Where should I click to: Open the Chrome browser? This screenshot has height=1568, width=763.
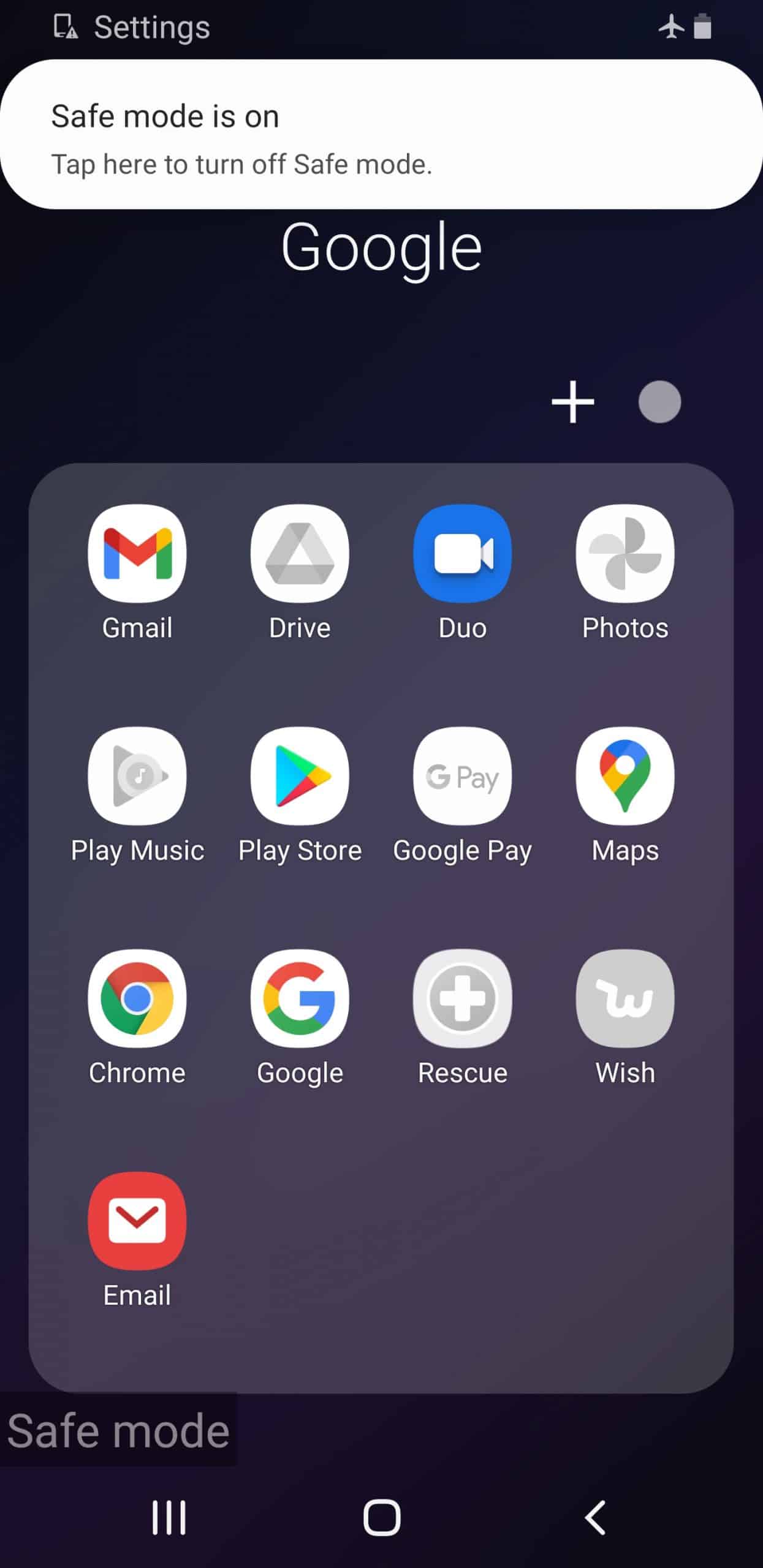[x=137, y=998]
